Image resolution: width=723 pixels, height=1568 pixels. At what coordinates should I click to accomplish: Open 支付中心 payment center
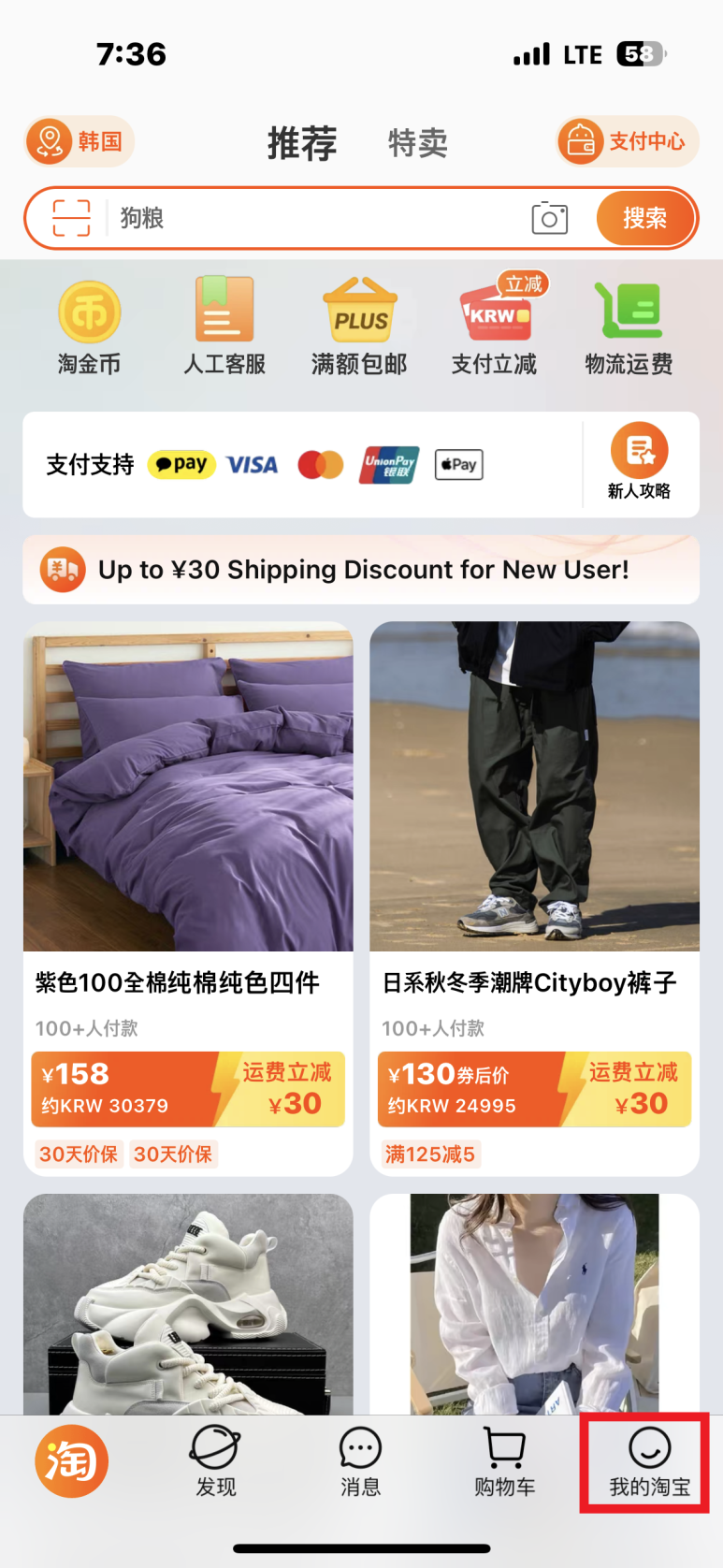627,141
